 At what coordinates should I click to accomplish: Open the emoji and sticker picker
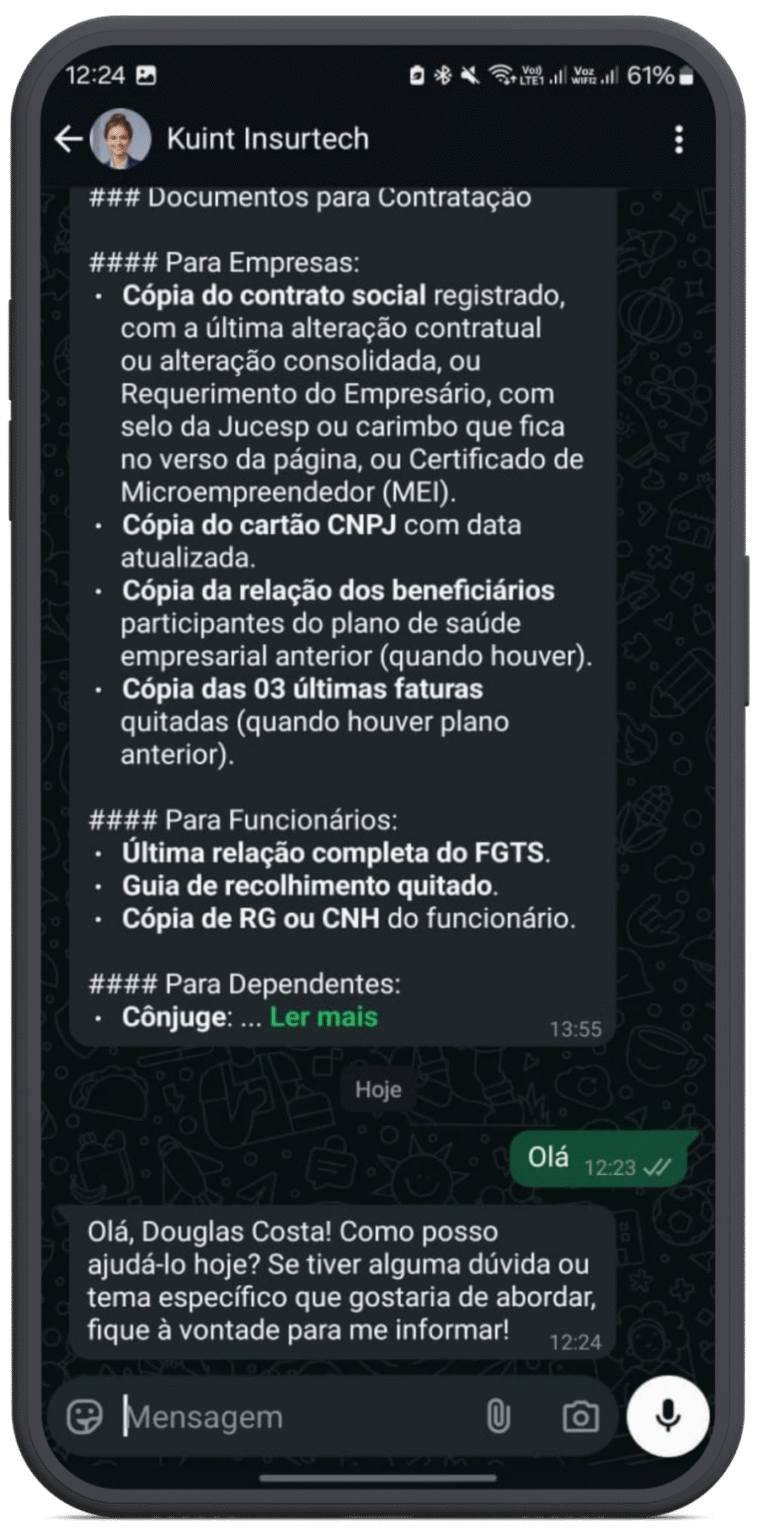point(85,1417)
